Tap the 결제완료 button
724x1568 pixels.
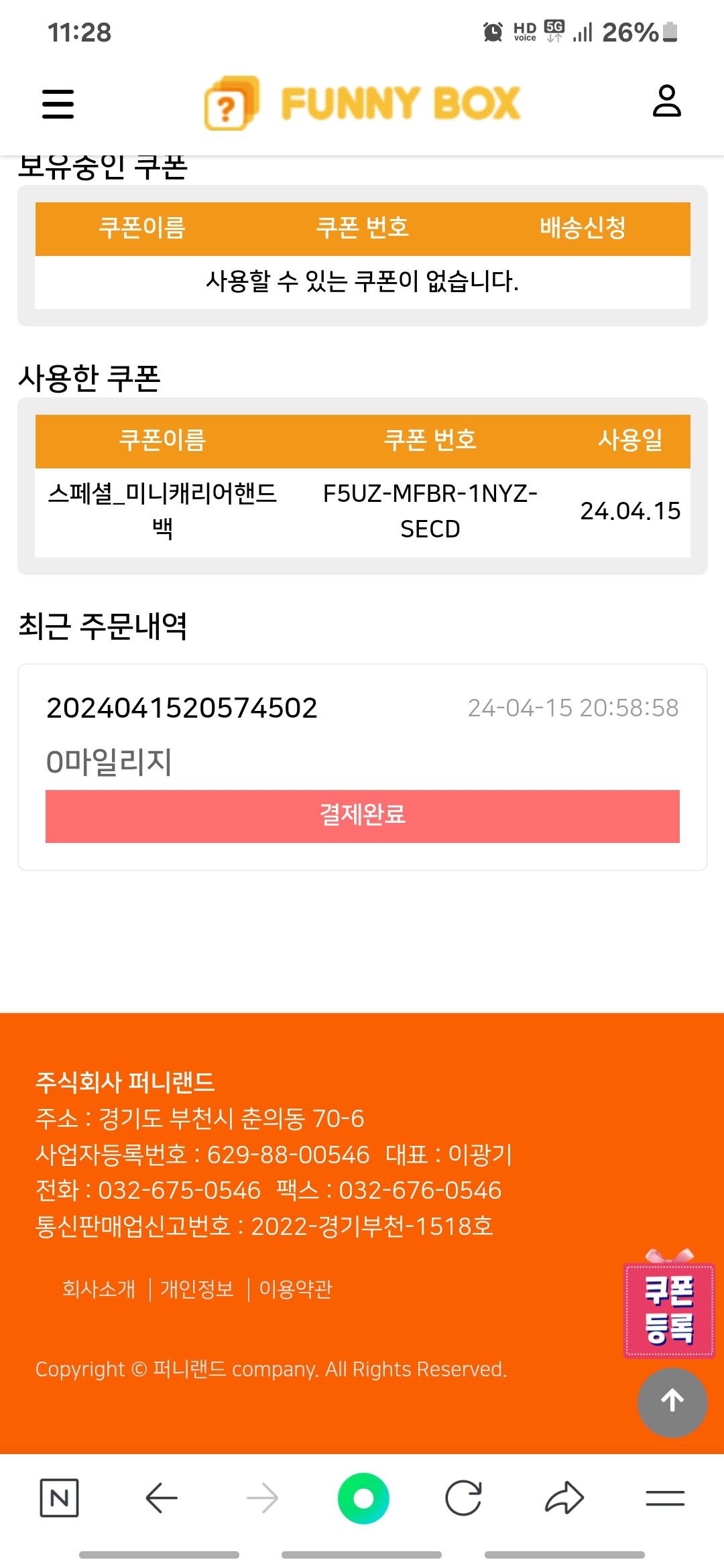click(363, 815)
